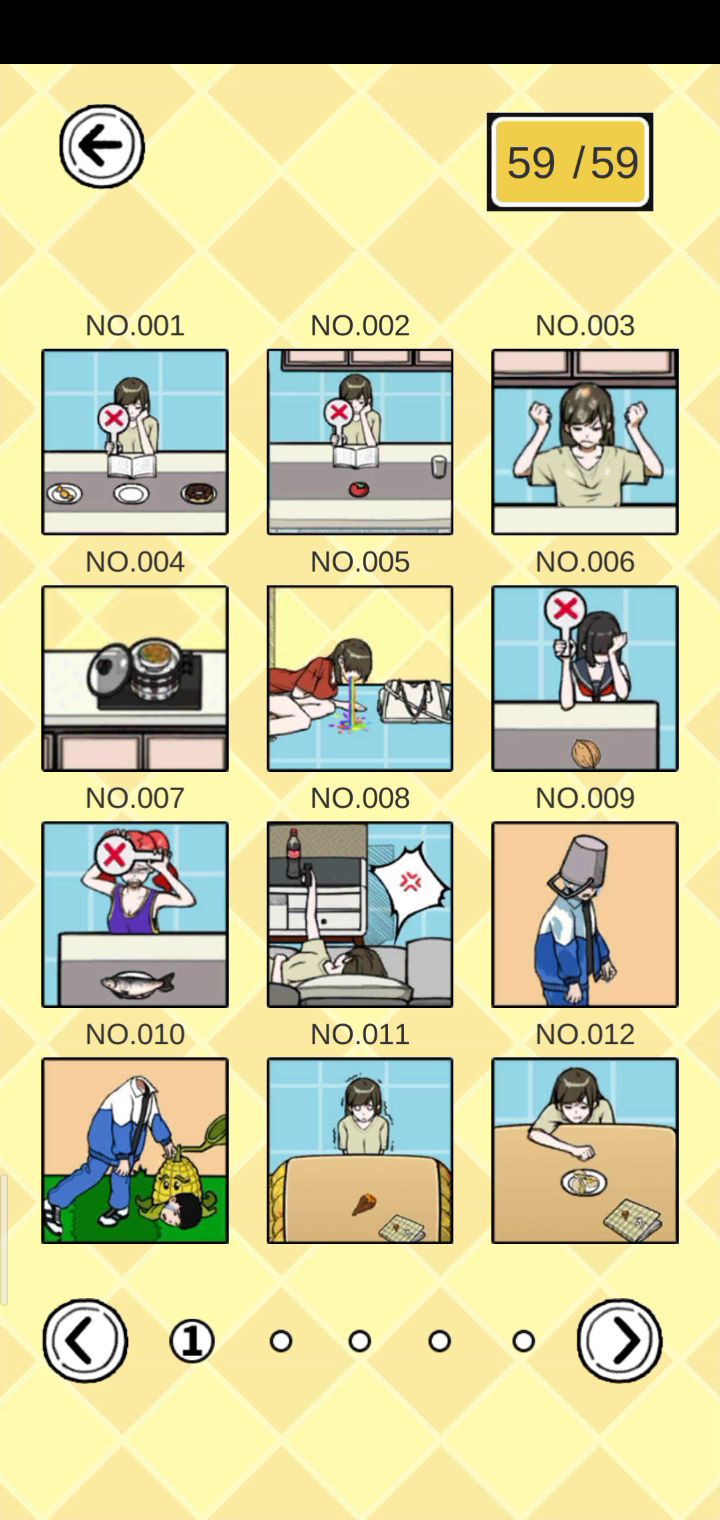Select stage NO.009 tile
This screenshot has height=1520, width=720.
585,914
